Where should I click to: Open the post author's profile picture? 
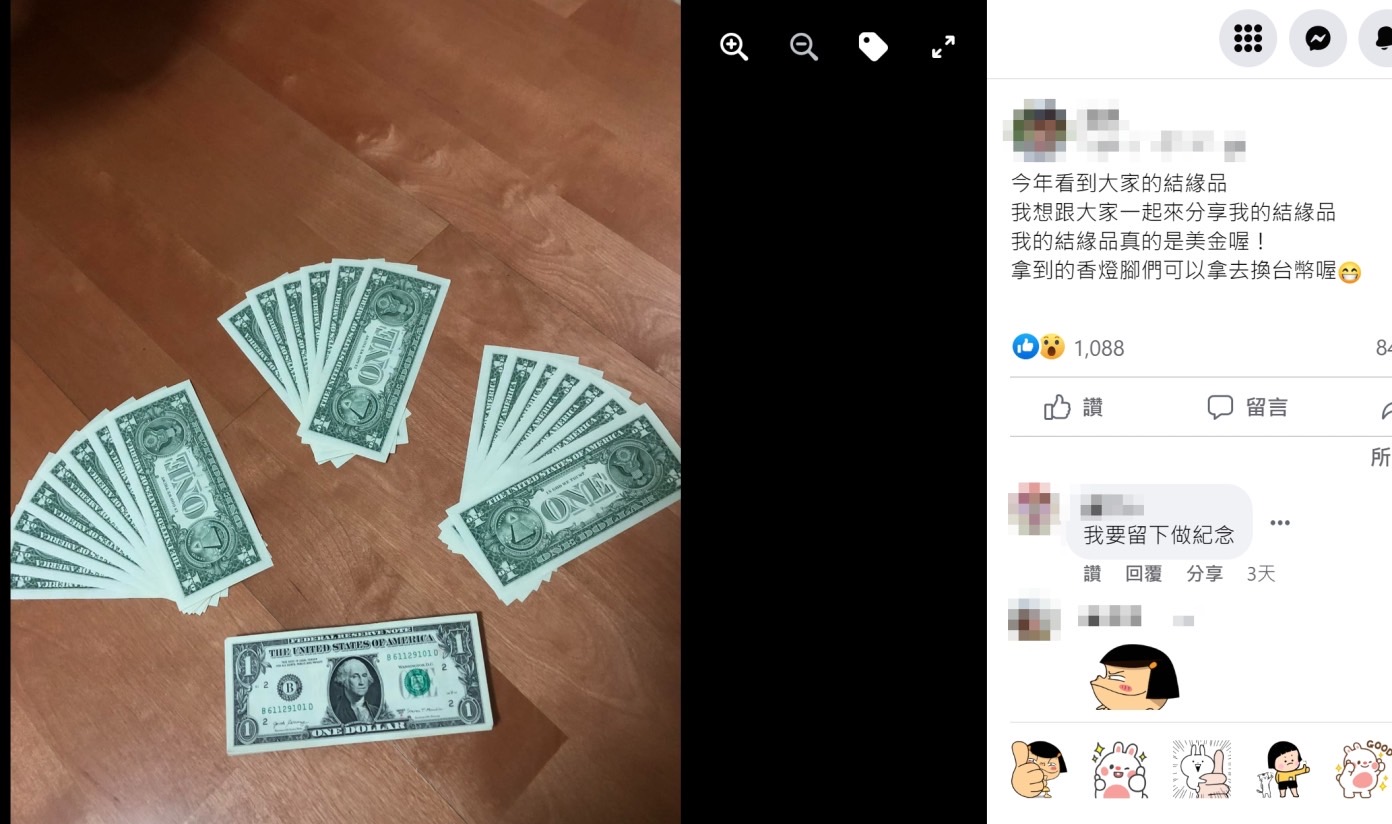(x=1038, y=131)
